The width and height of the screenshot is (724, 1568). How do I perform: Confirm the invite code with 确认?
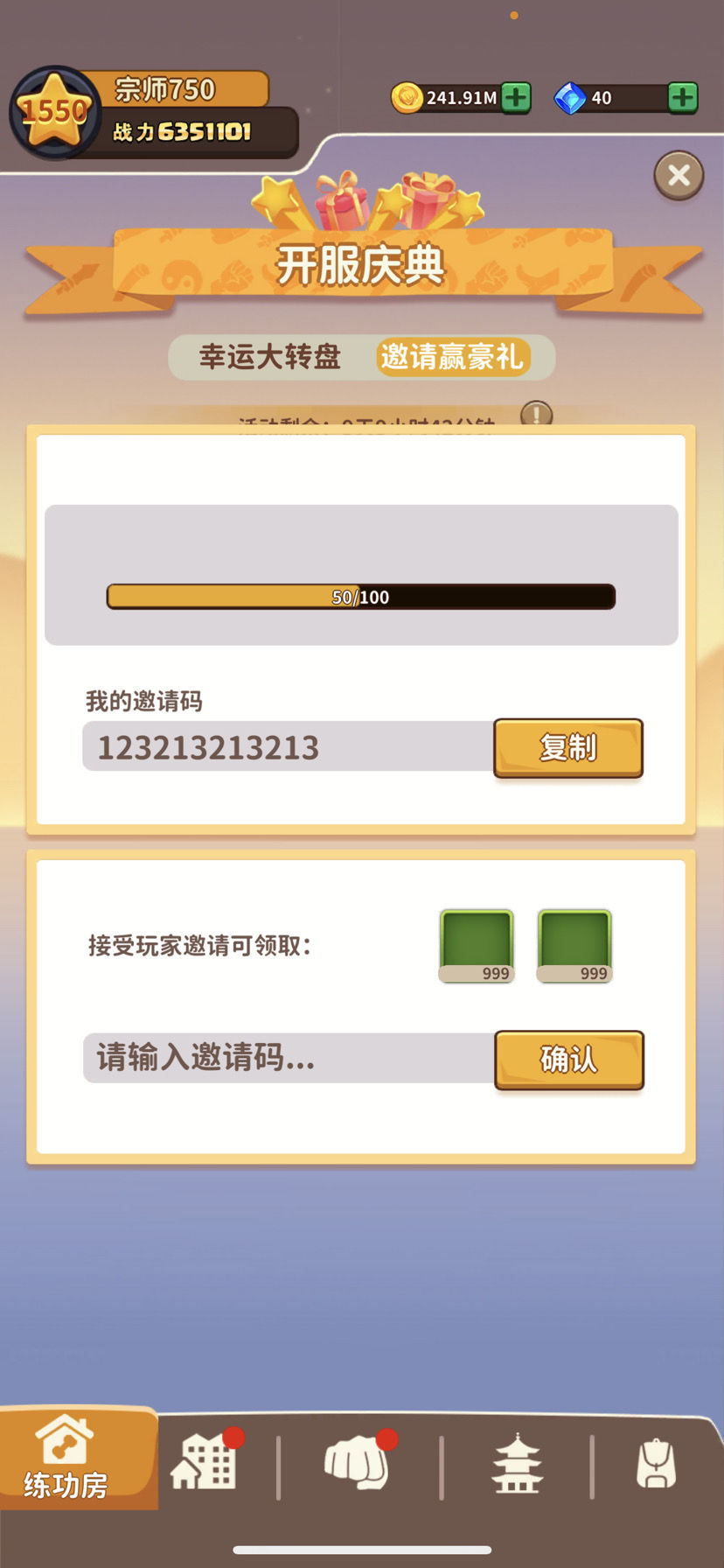point(568,1060)
